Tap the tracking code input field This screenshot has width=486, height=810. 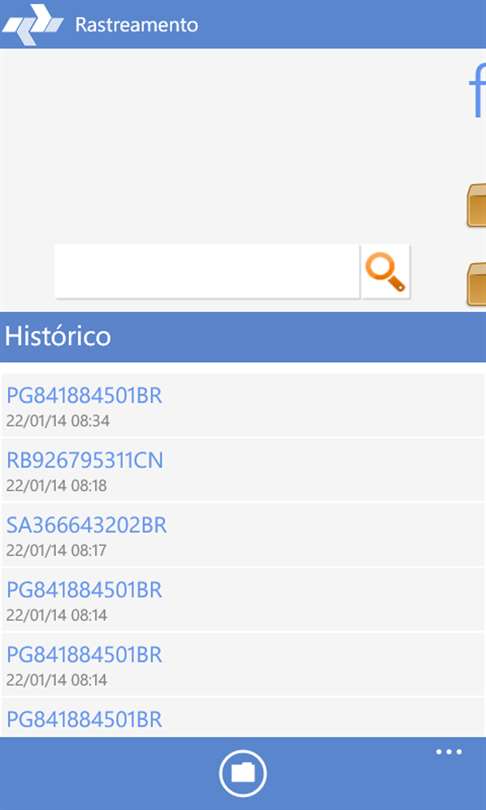(207, 271)
